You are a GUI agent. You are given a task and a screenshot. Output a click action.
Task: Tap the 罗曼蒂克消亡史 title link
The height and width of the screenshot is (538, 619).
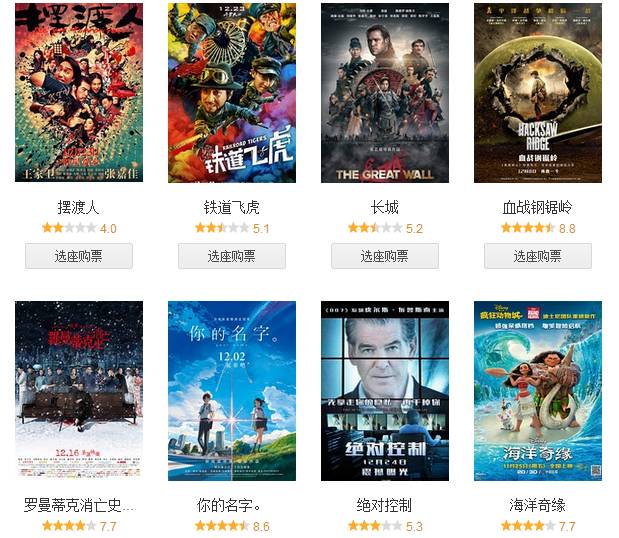click(79, 505)
